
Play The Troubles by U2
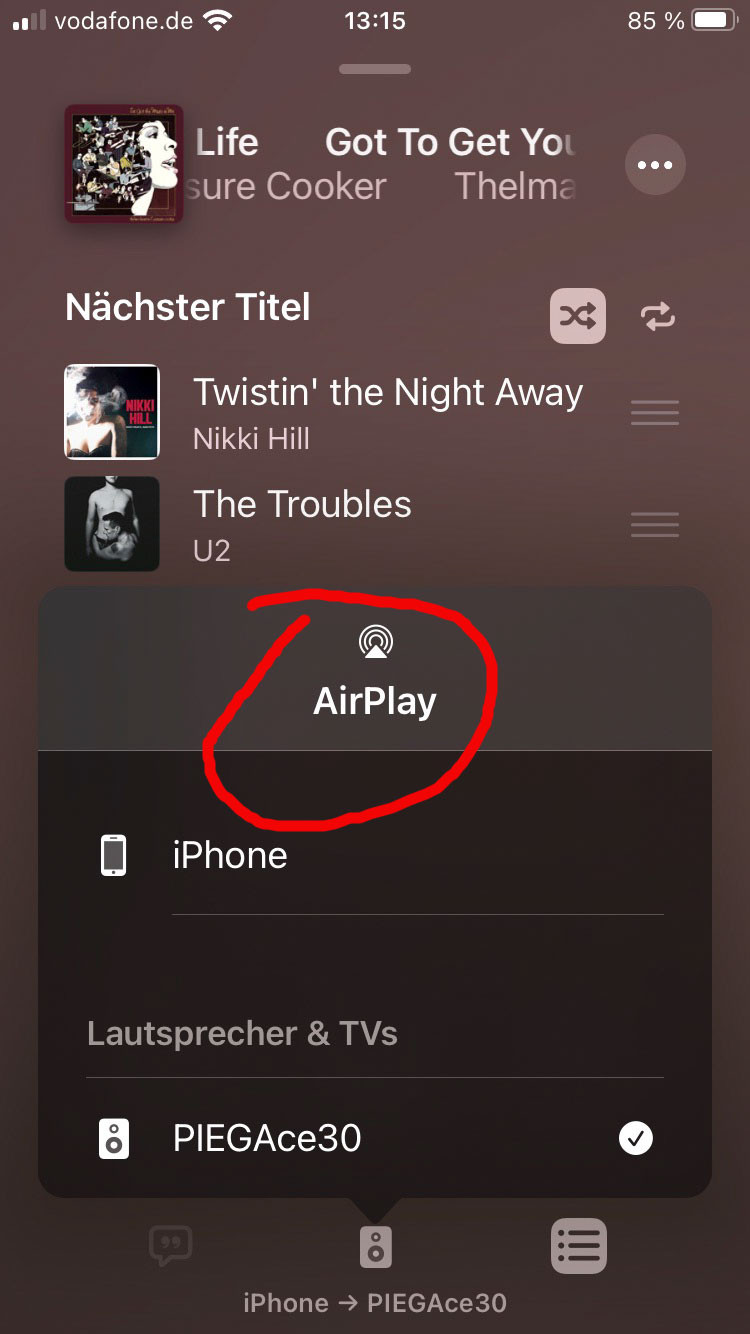pos(302,523)
